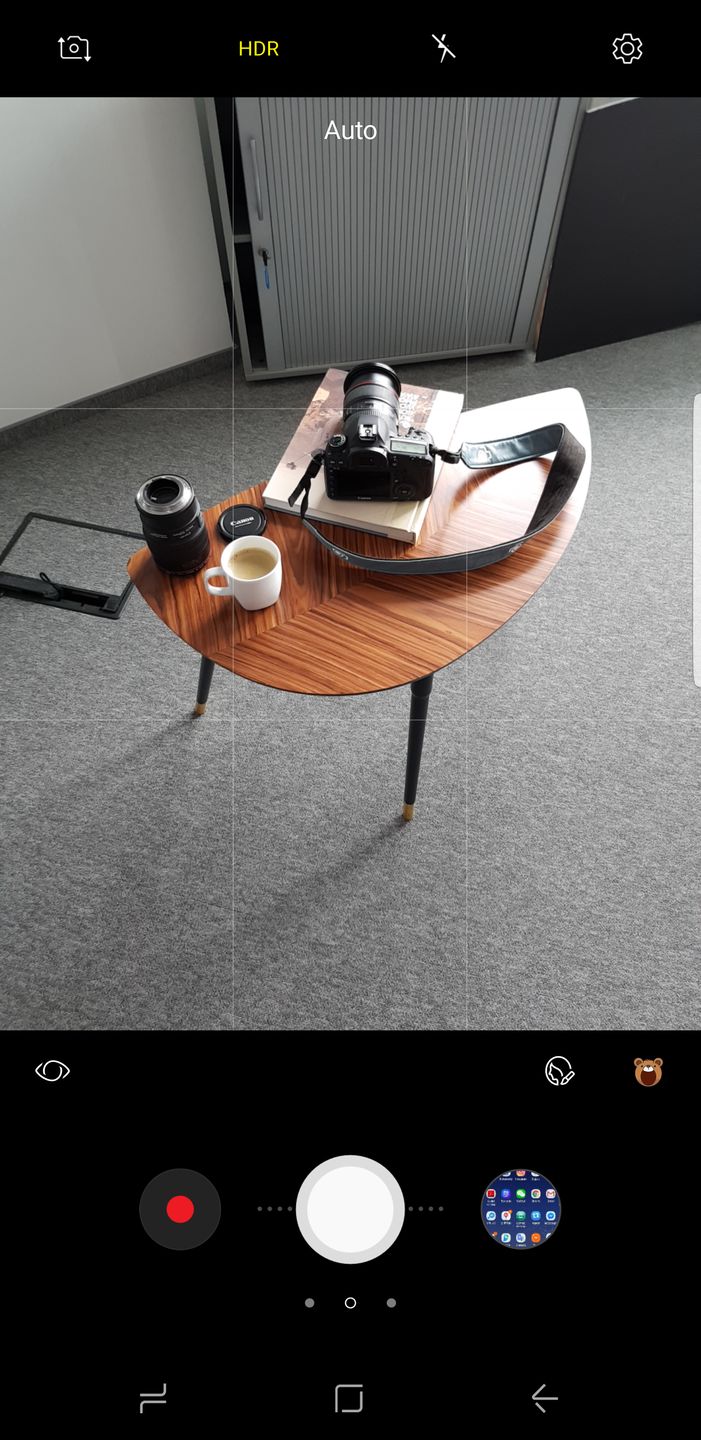Take a photo with the shutter button
The height and width of the screenshot is (1440, 701).
pyautogui.click(x=350, y=1209)
